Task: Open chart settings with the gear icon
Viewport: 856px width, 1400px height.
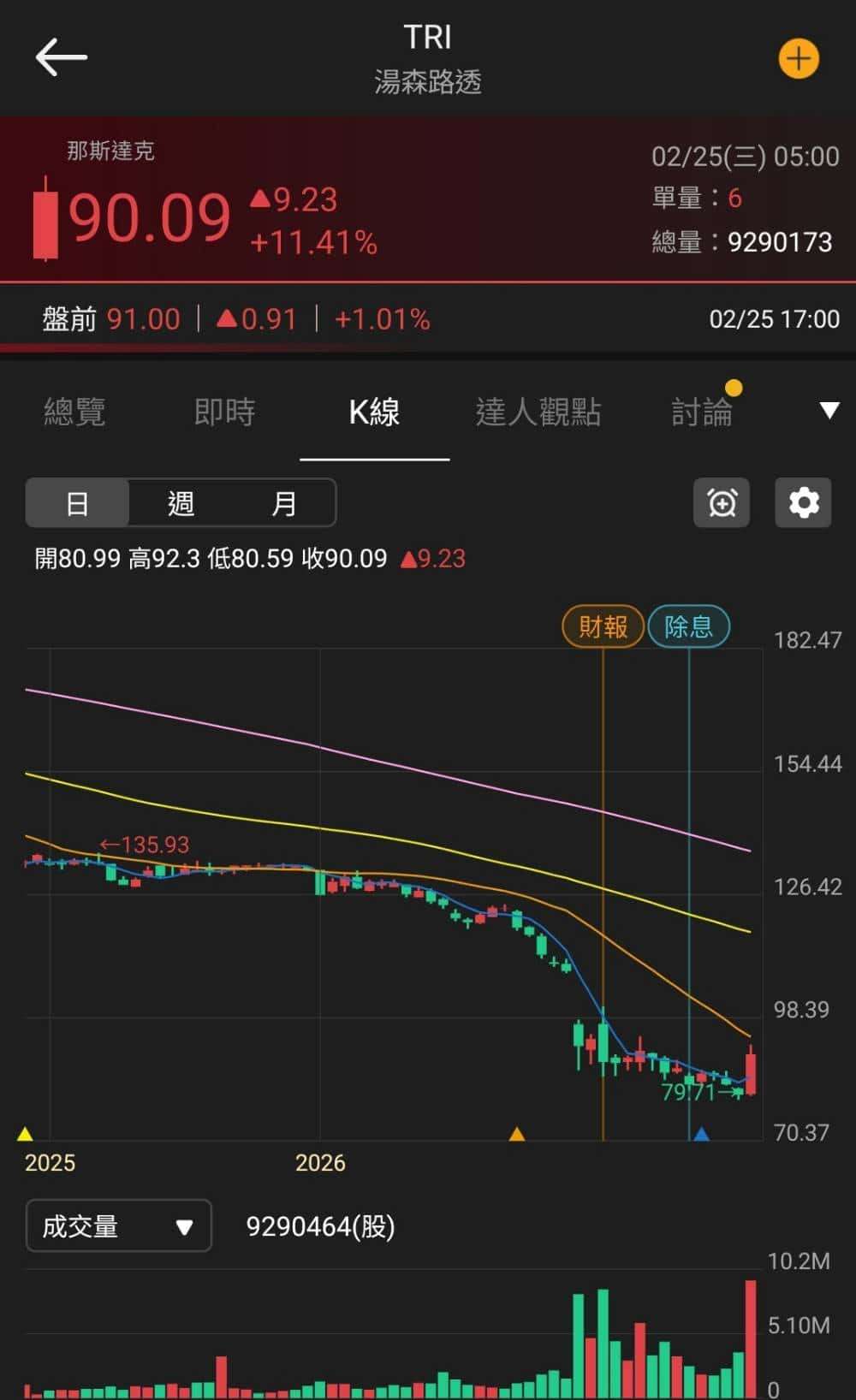Action: (803, 503)
